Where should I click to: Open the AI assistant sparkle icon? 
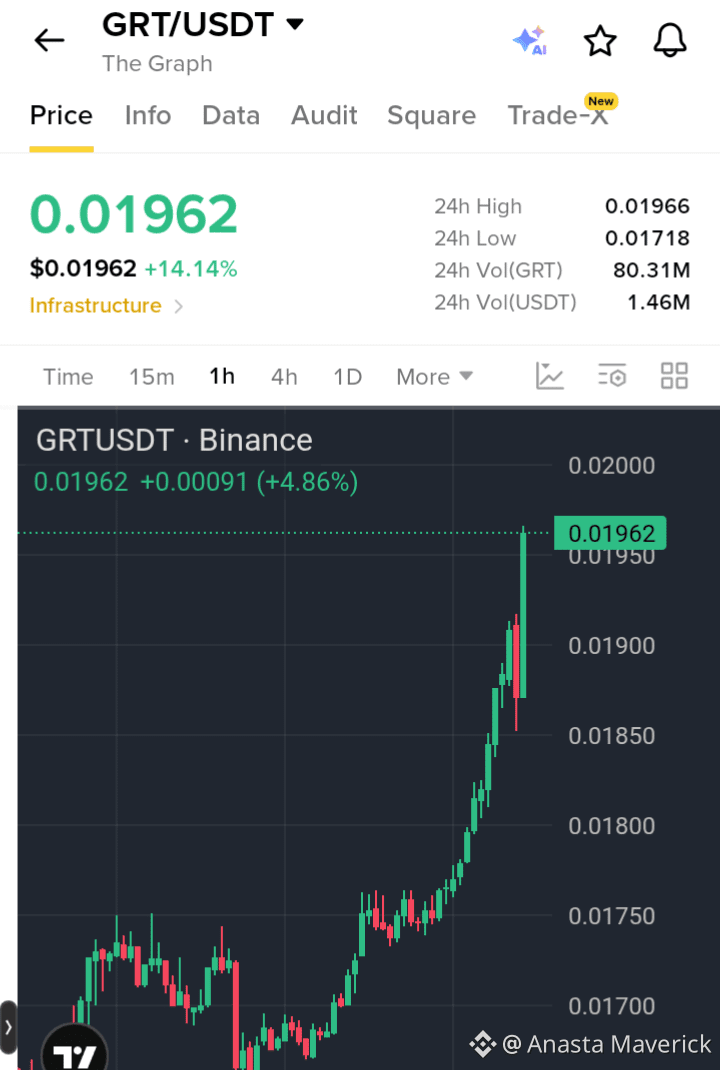[x=530, y=40]
